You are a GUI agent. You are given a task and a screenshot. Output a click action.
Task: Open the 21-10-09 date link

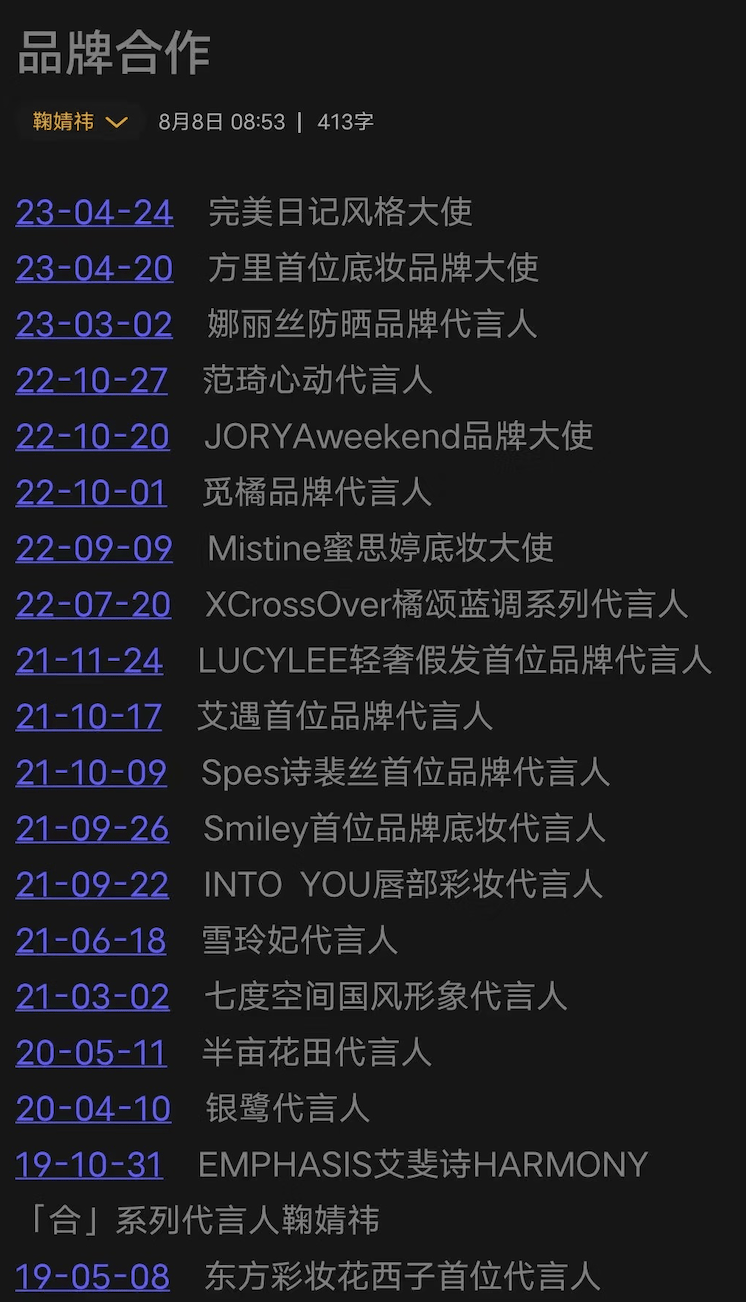tap(91, 772)
